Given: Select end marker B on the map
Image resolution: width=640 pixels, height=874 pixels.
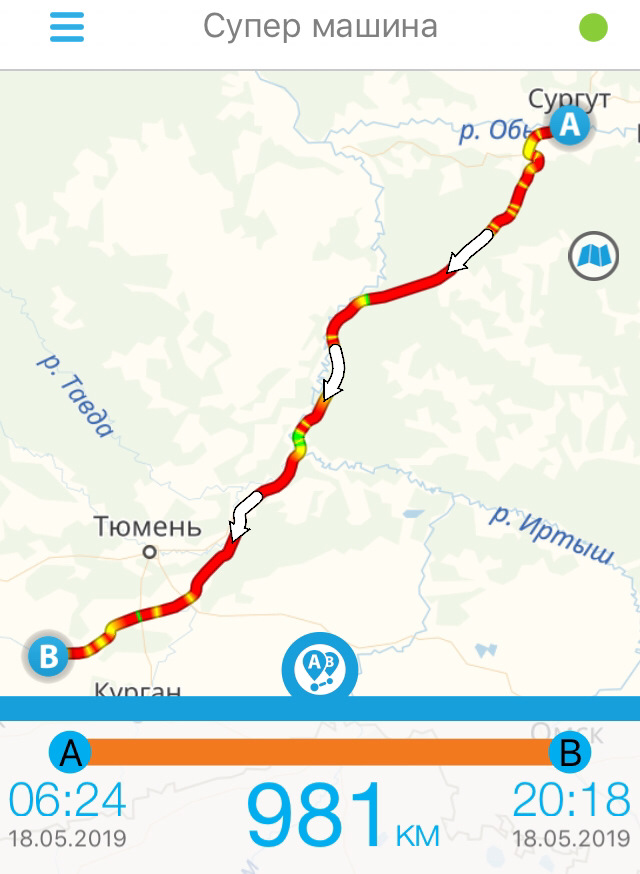Looking at the screenshot, I should coord(47,656).
